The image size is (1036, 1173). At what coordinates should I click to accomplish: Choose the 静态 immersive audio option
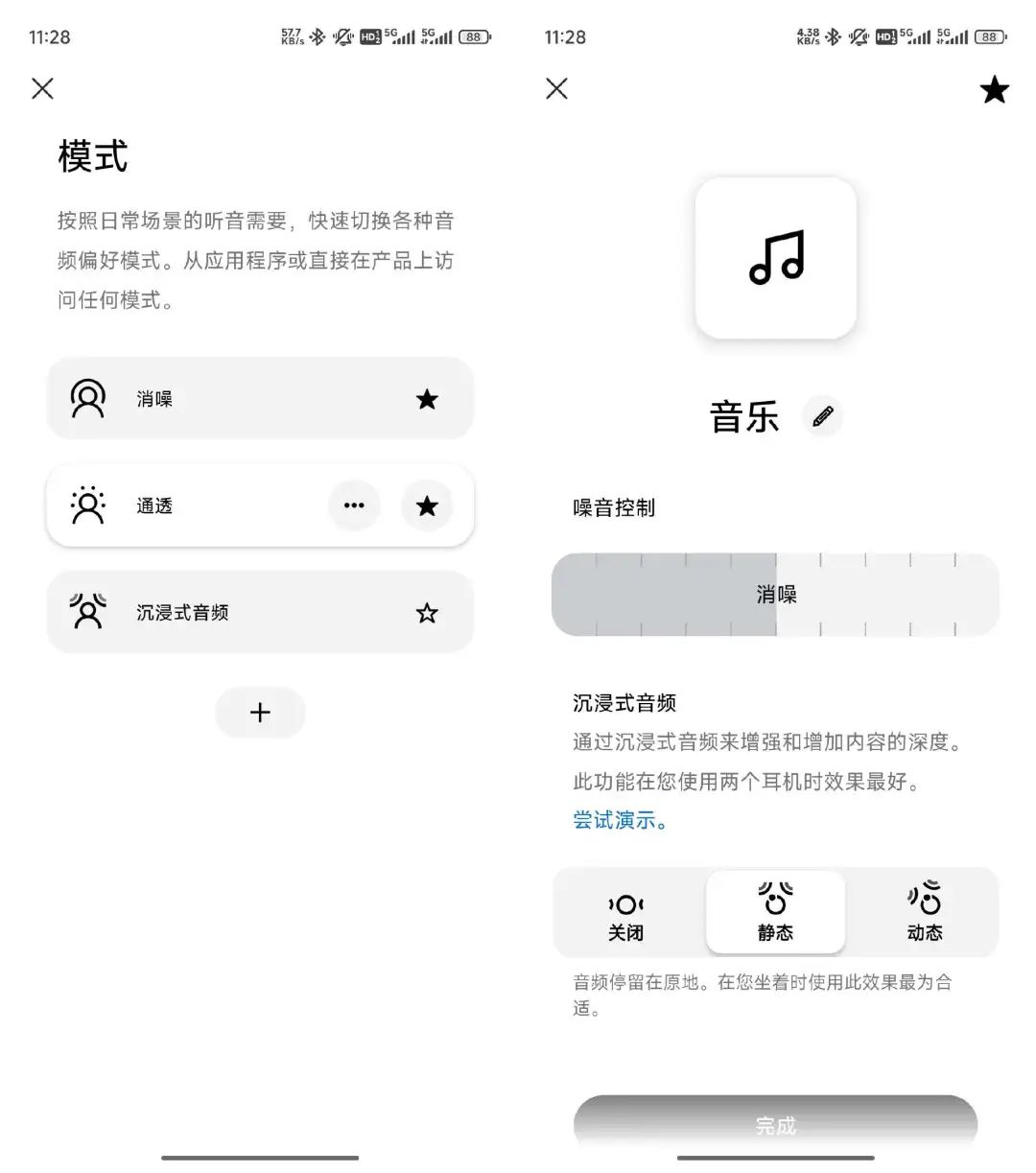[775, 914]
